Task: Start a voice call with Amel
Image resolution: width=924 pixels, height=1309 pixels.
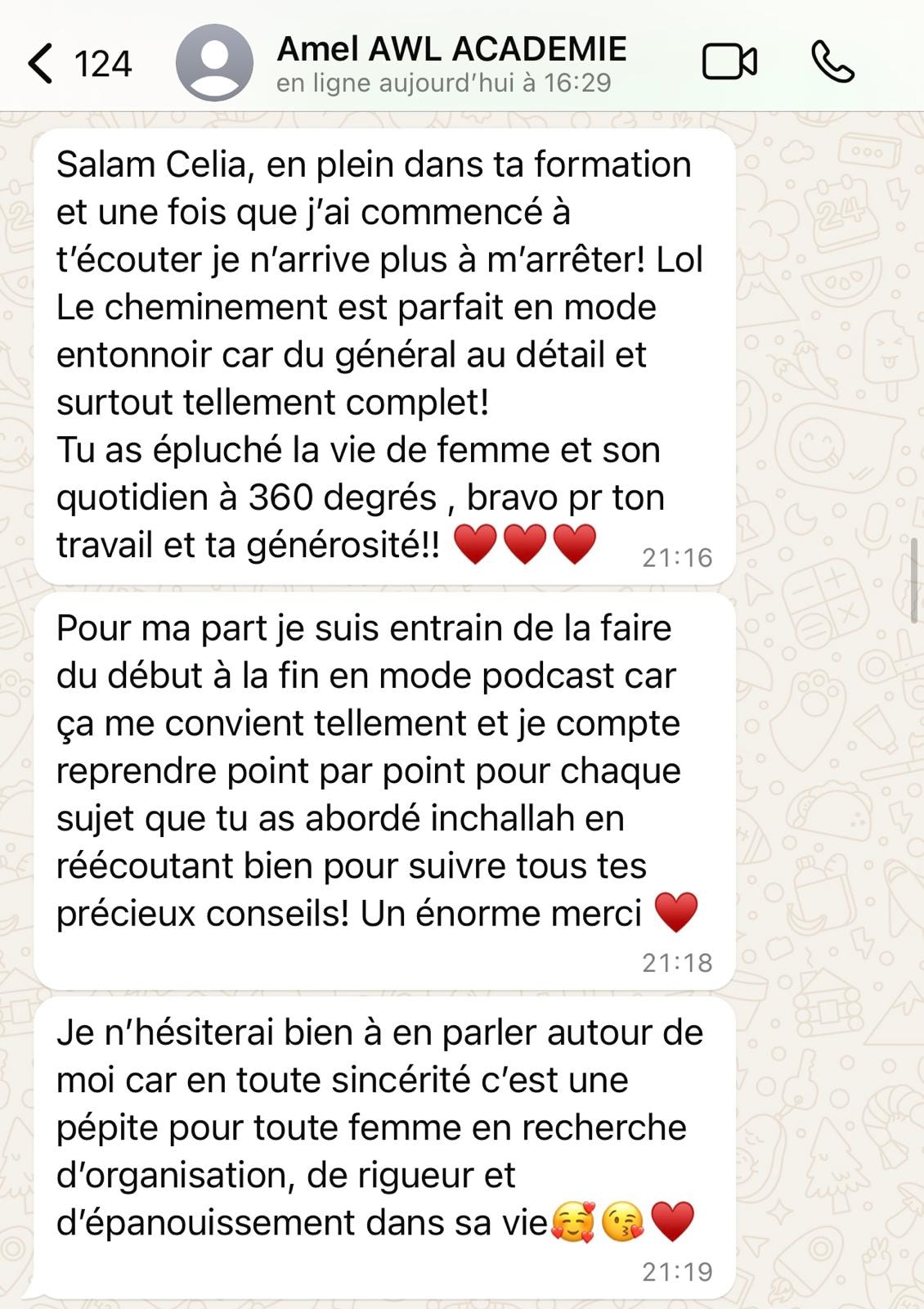Action: (x=832, y=62)
